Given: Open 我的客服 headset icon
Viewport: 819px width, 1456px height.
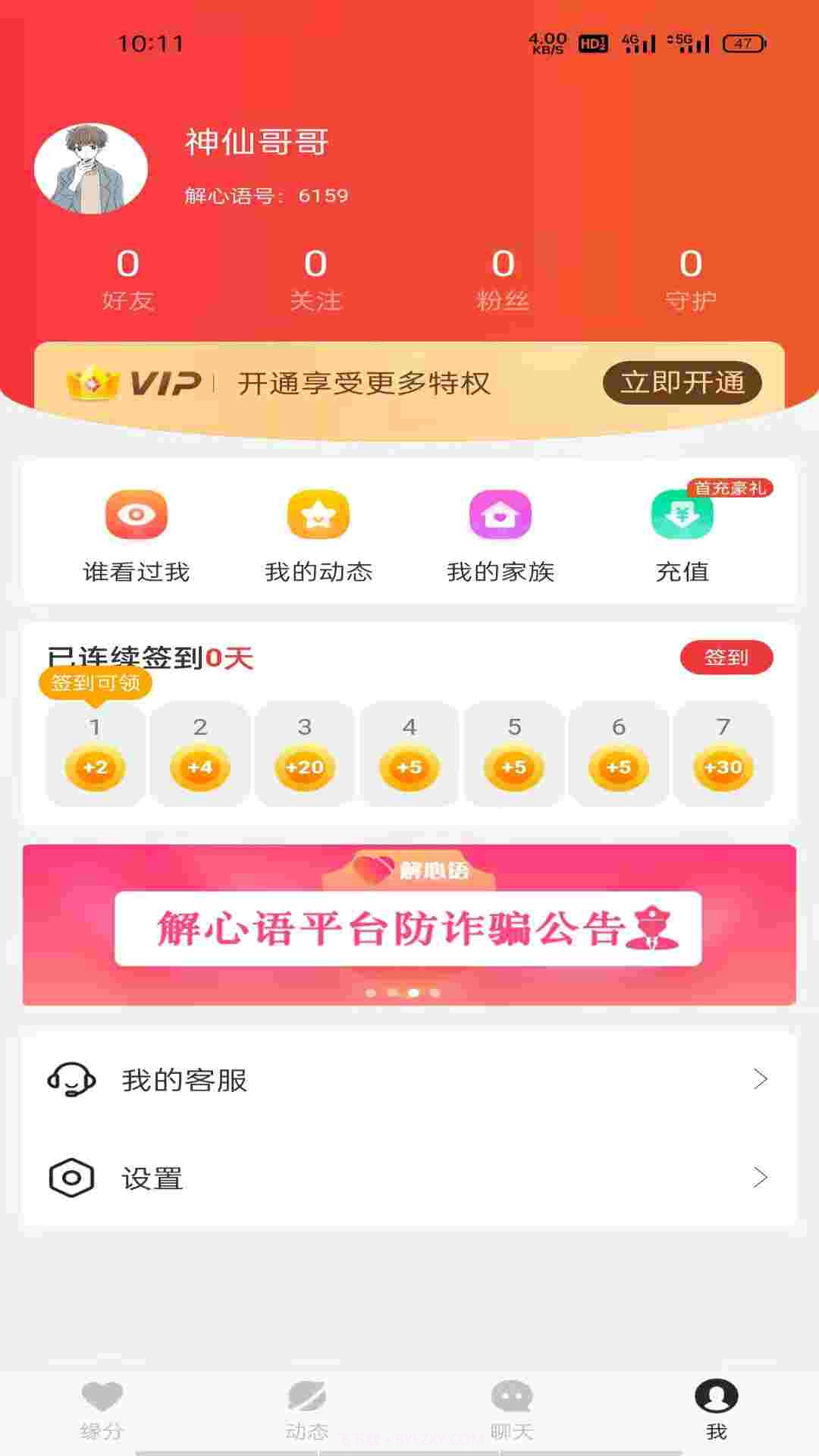Looking at the screenshot, I should coord(72,1080).
